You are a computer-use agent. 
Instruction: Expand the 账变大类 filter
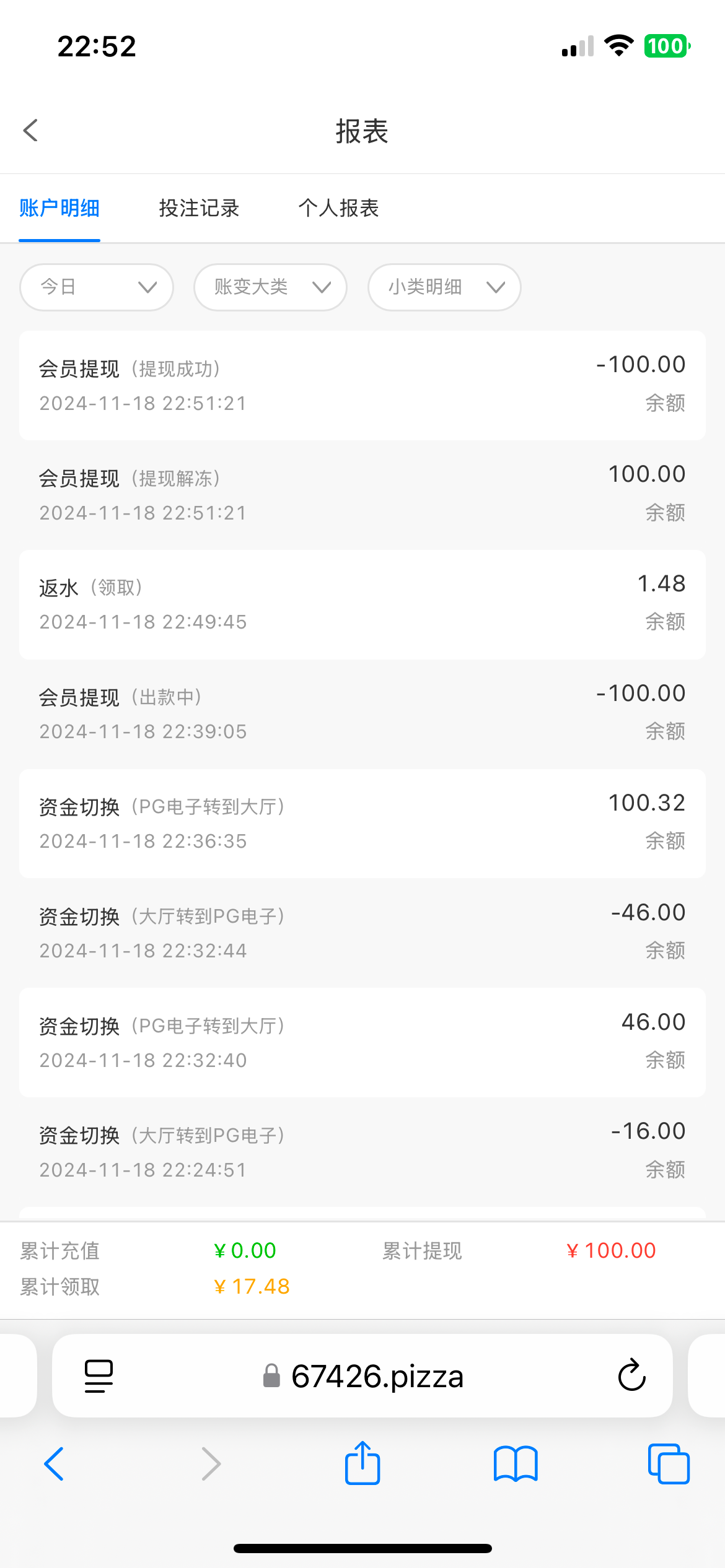click(x=270, y=287)
